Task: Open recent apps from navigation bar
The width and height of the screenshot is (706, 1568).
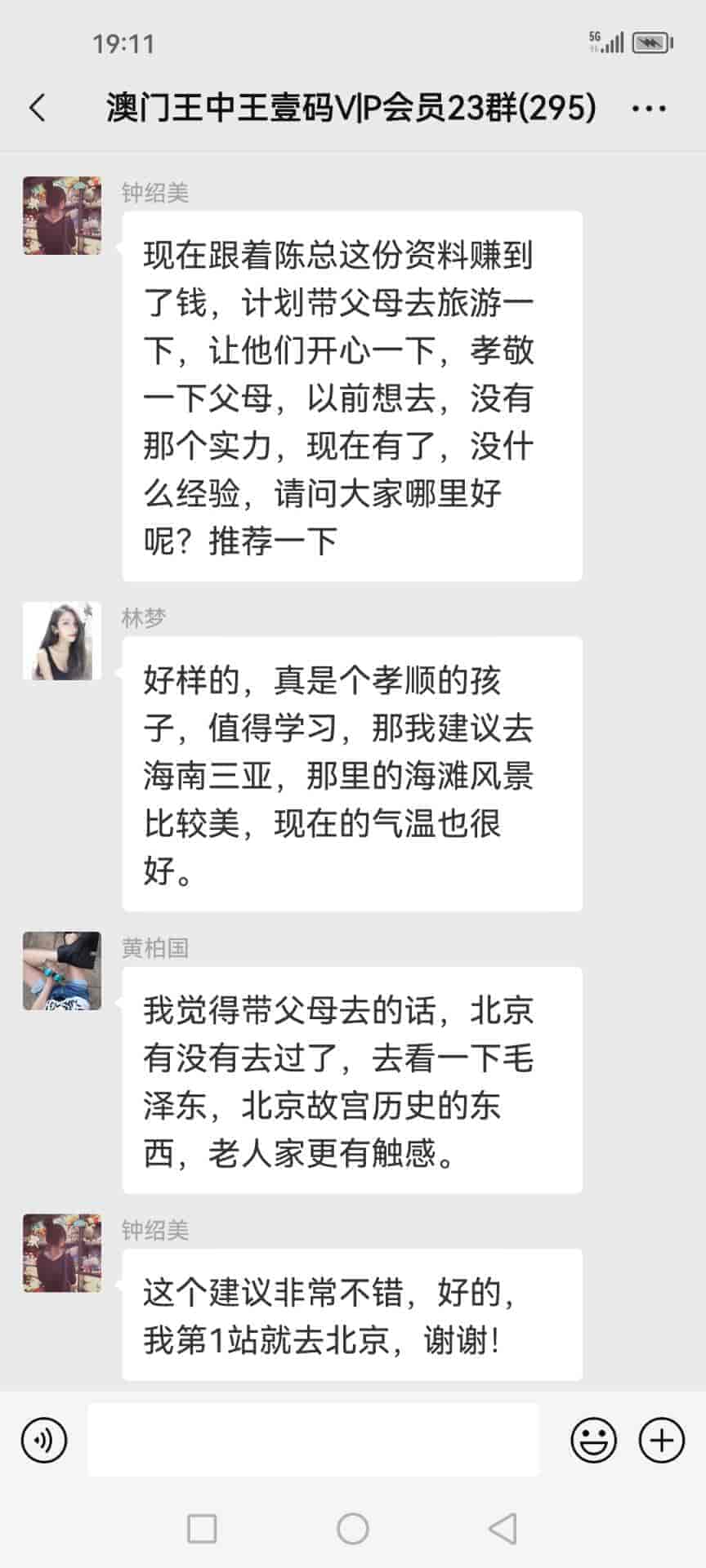Action: [202, 1529]
